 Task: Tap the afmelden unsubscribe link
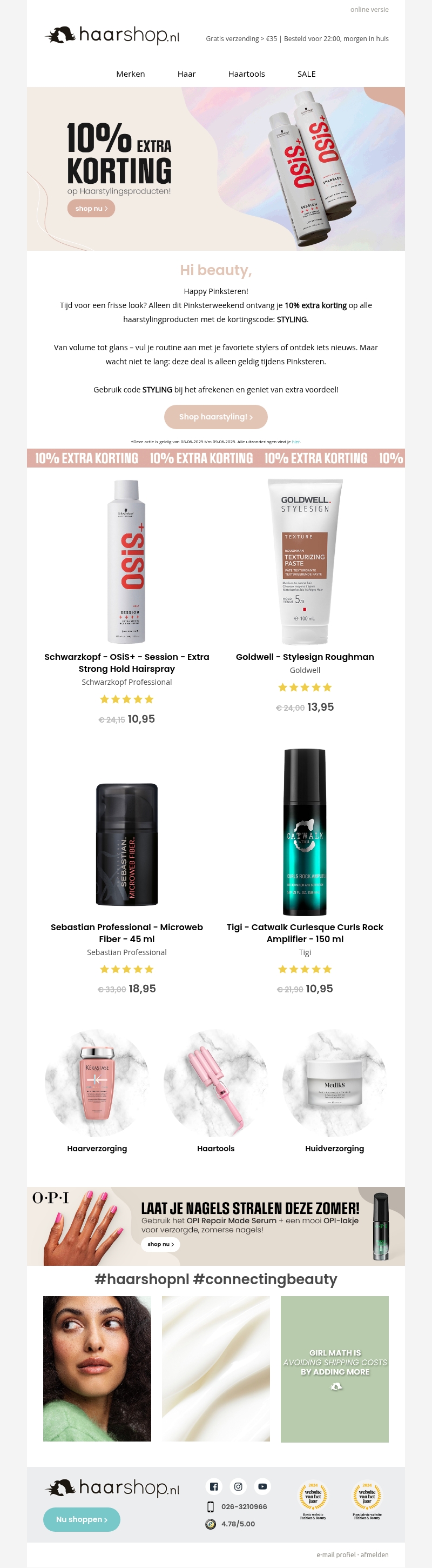(x=374, y=1554)
